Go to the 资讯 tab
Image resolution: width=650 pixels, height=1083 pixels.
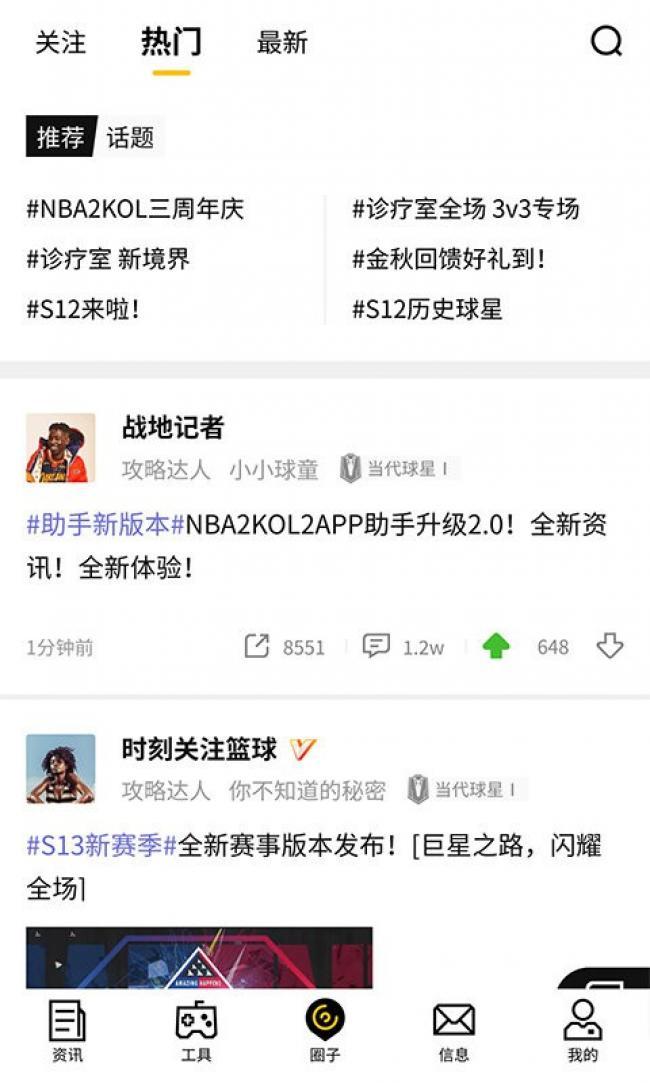pos(67,1032)
